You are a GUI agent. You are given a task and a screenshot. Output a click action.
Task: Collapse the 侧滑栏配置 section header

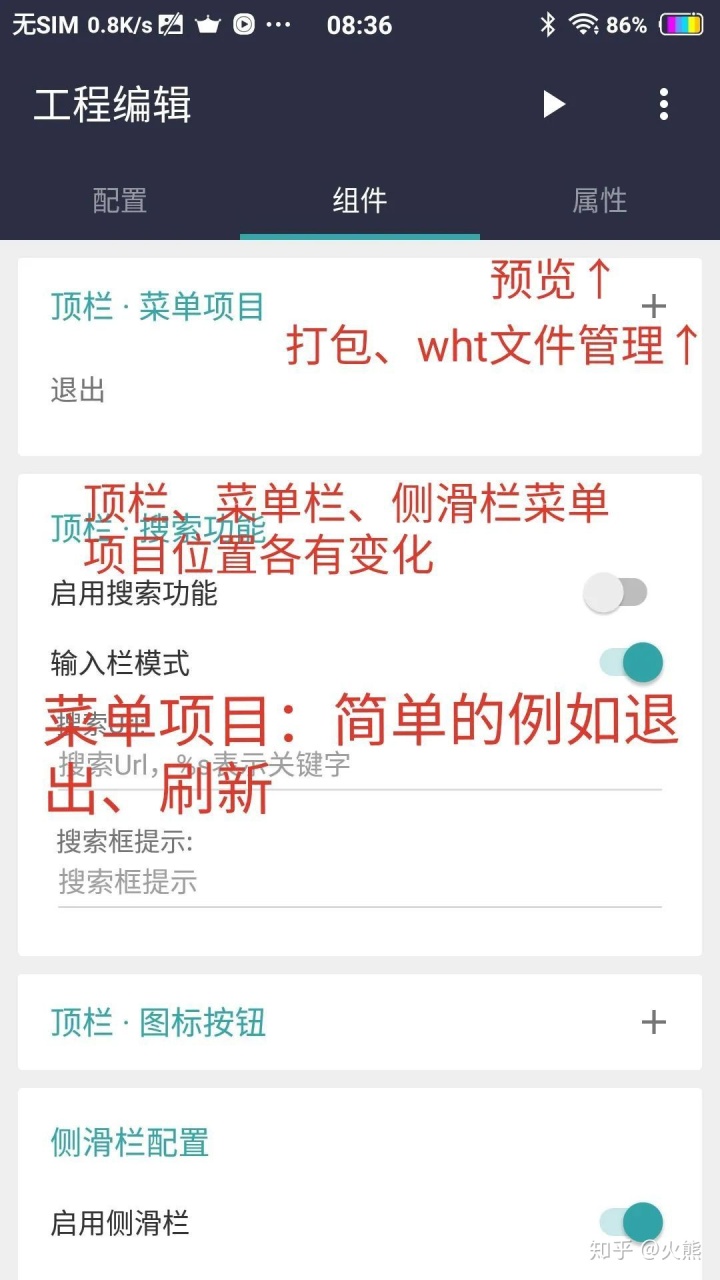(127, 1142)
